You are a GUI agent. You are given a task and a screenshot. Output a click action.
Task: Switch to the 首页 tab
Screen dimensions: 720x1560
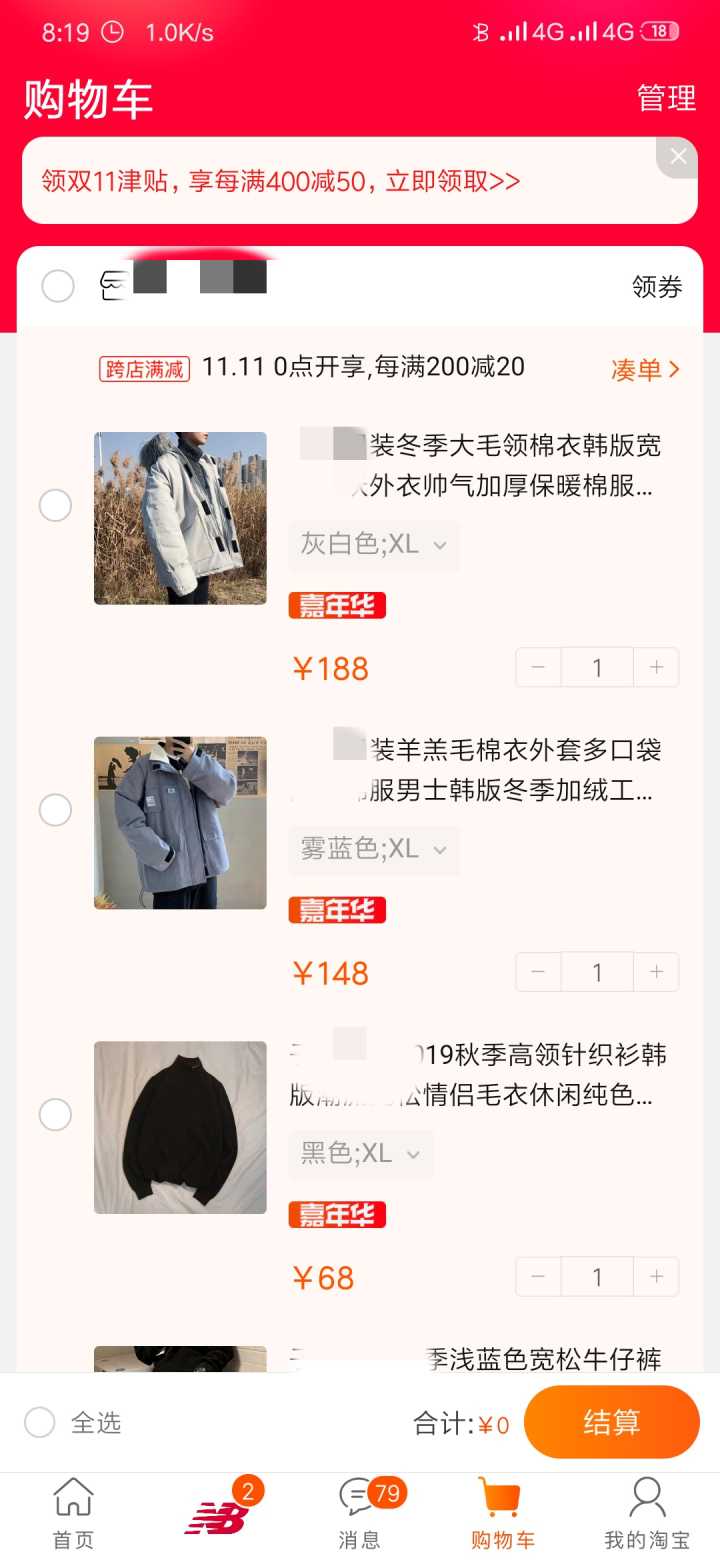[73, 1513]
